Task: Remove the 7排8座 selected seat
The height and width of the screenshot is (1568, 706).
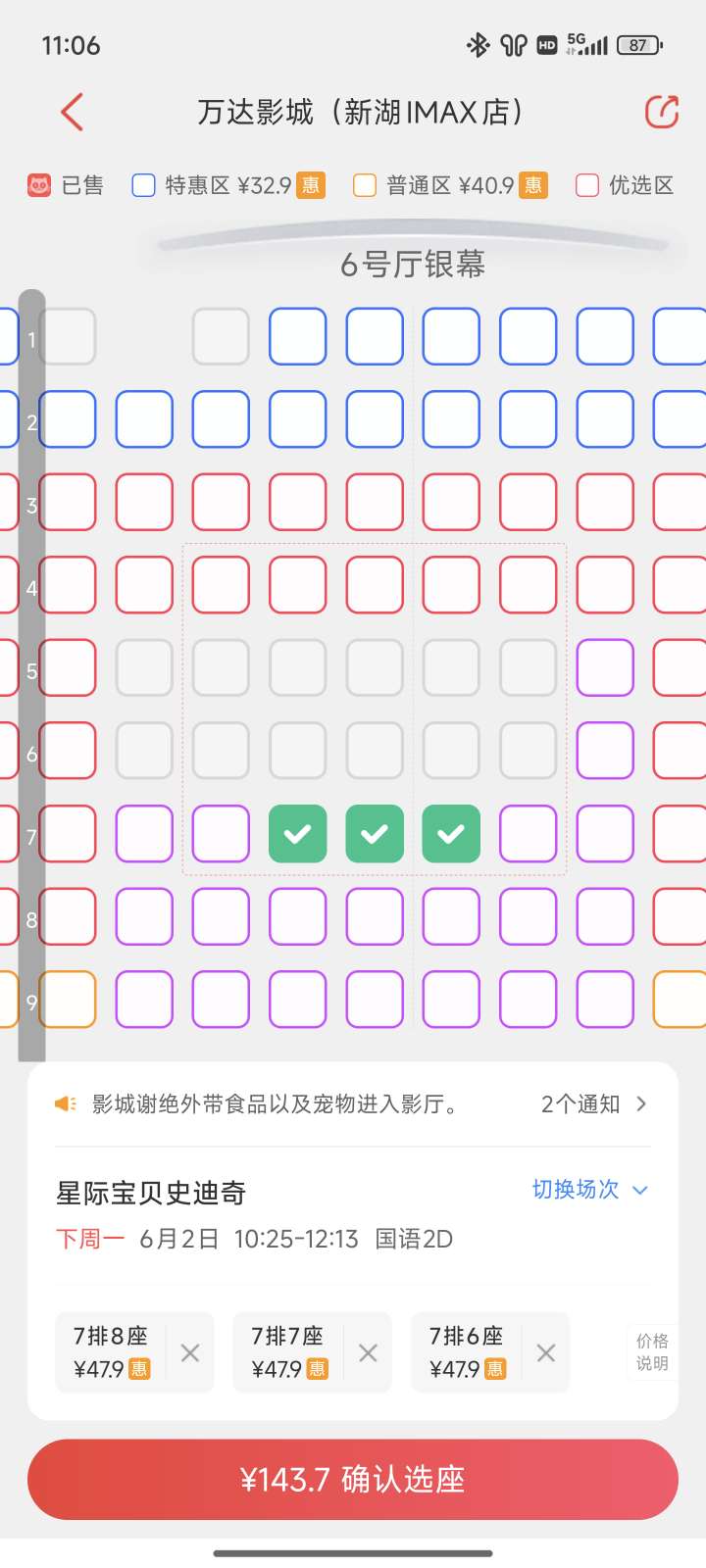Action: 190,1353
